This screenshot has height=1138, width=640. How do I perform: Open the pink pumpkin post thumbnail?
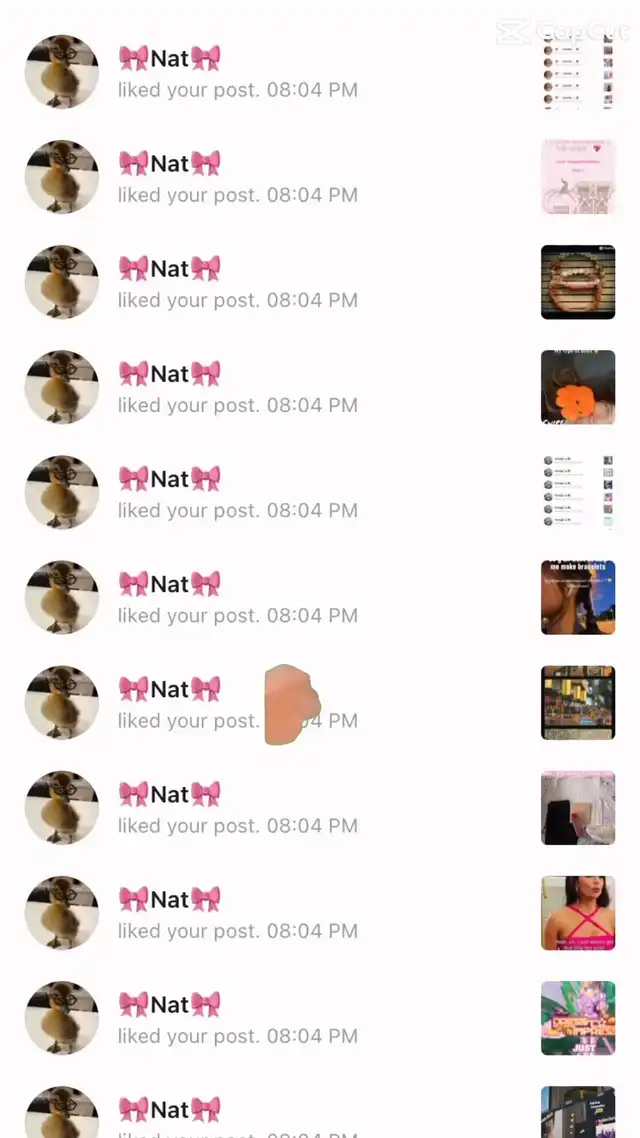(578, 177)
